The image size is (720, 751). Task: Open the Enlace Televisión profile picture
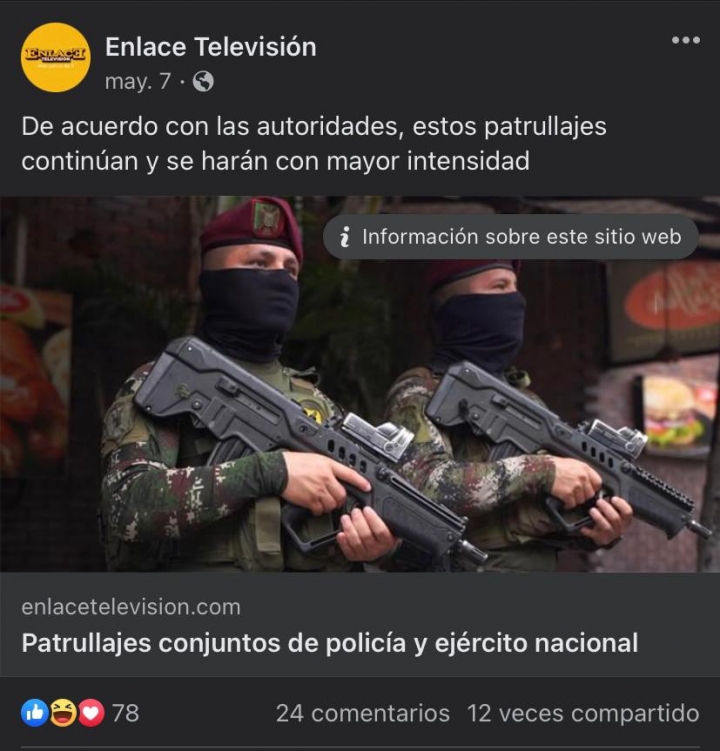(54, 54)
